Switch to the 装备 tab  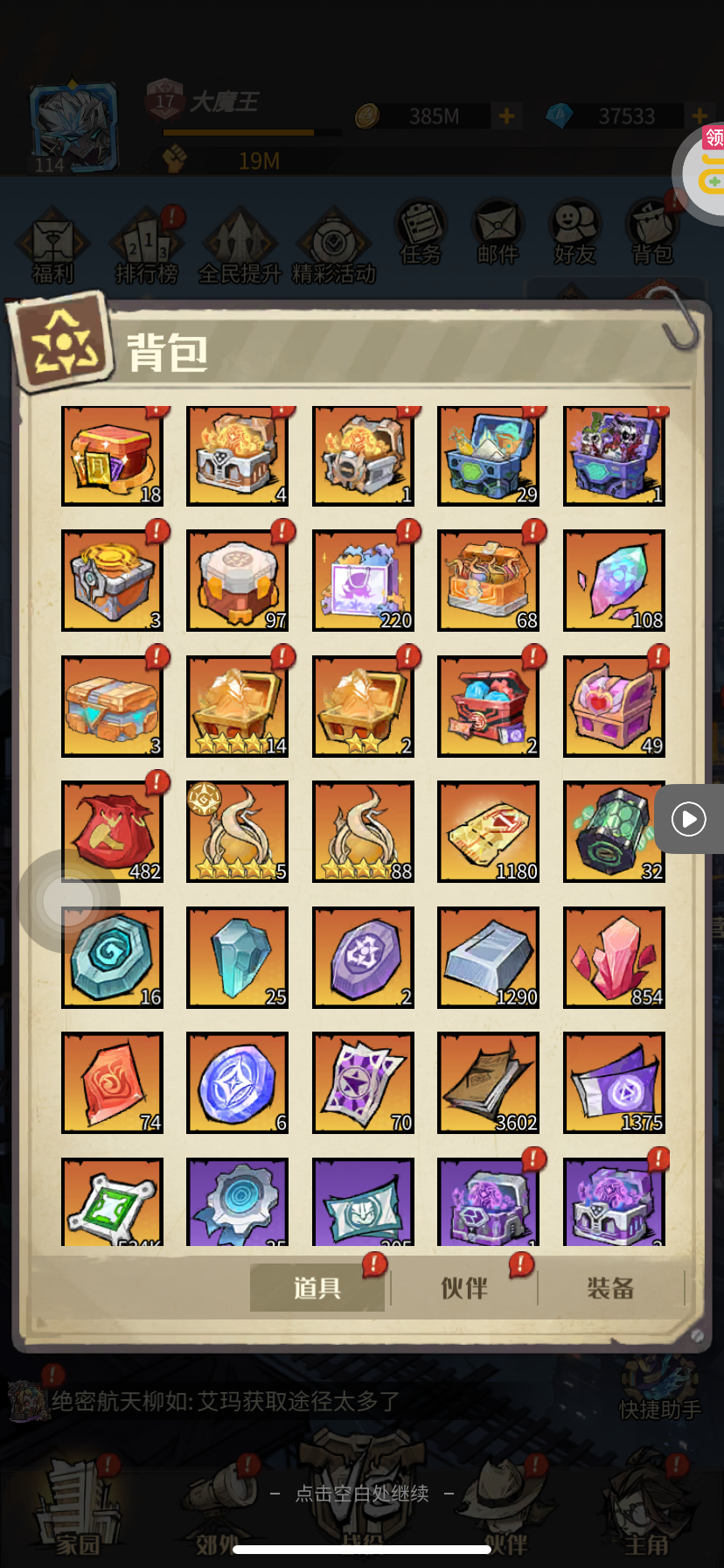pos(610,1288)
